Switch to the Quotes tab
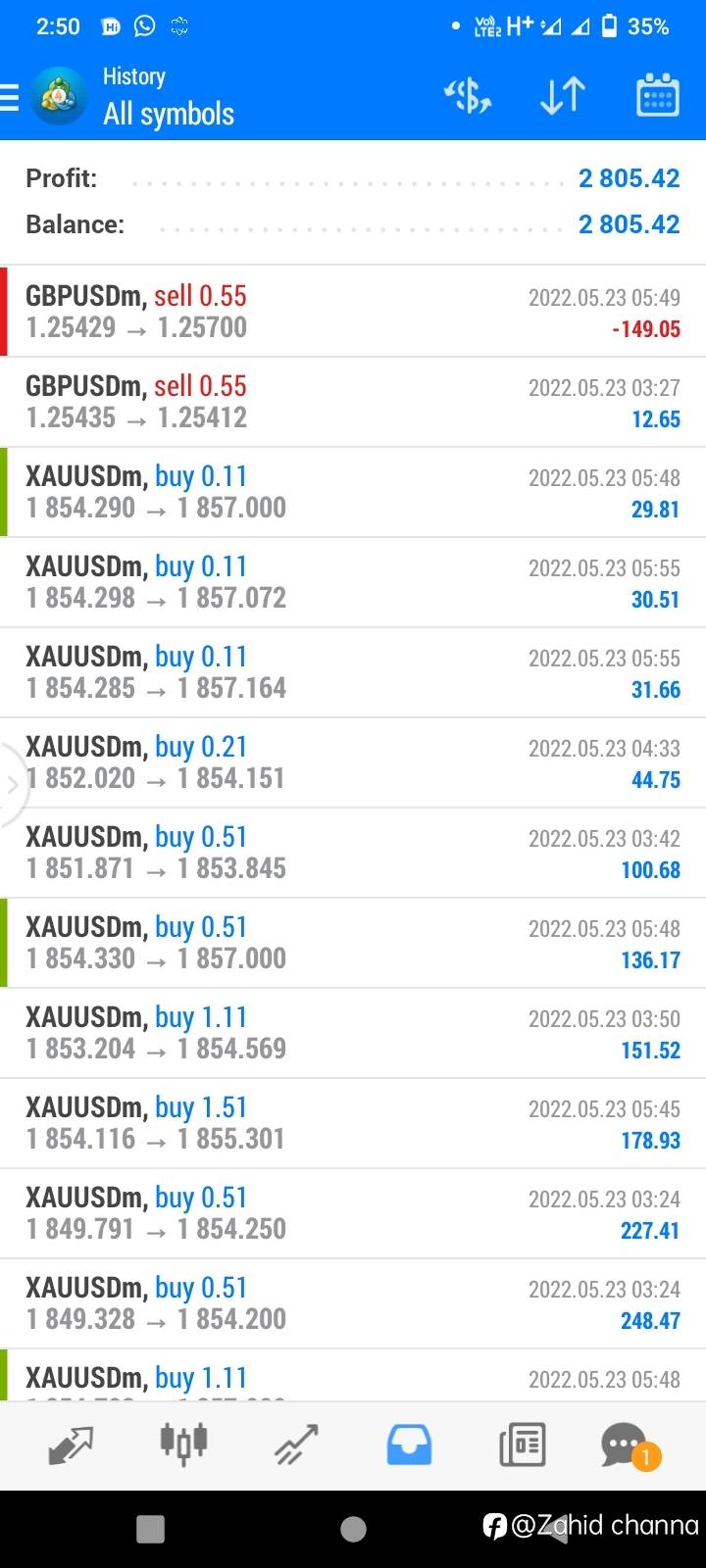Screen dimensions: 706x1568 click(x=71, y=1445)
